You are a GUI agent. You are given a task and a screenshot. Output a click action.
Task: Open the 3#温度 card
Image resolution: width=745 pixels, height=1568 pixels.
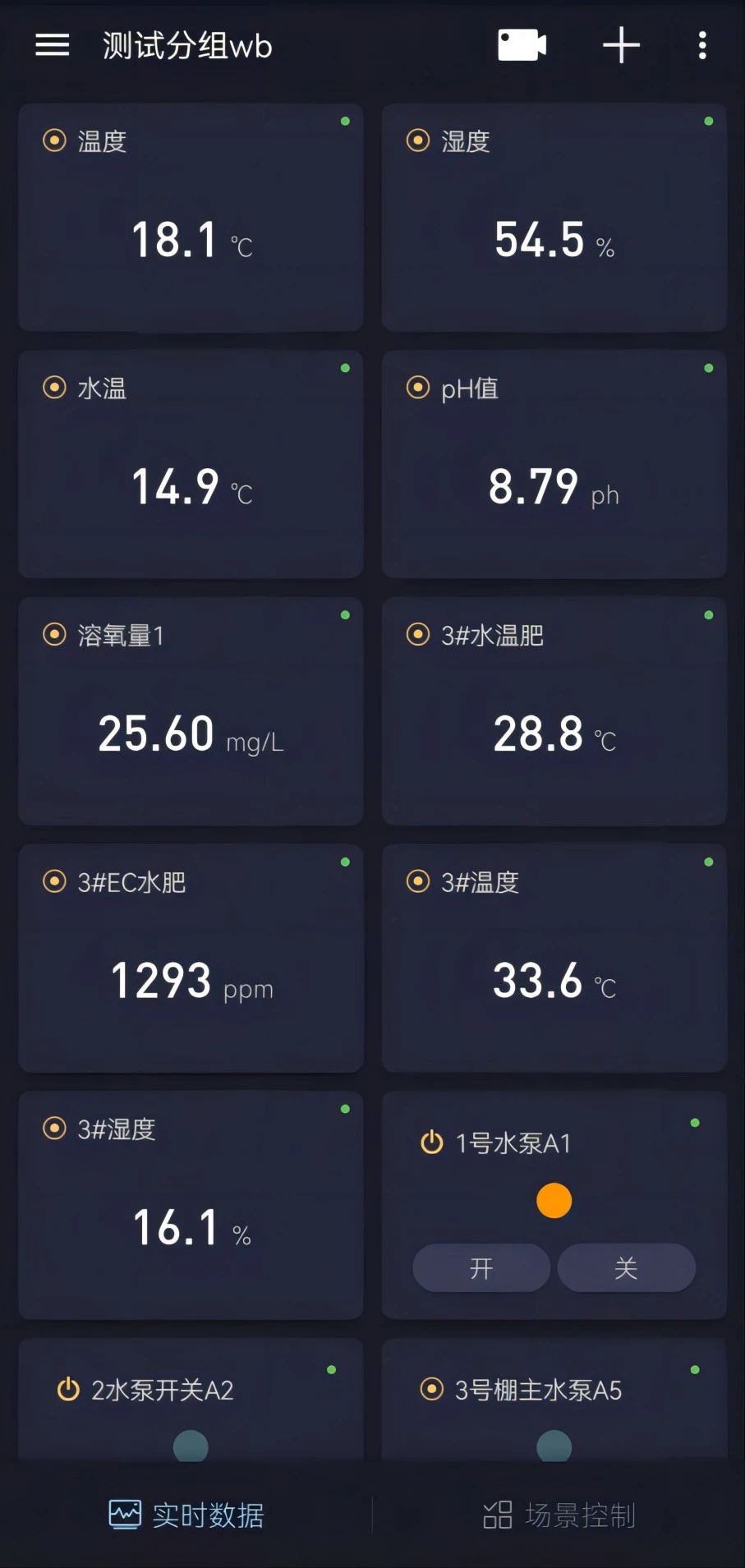[x=554, y=958]
